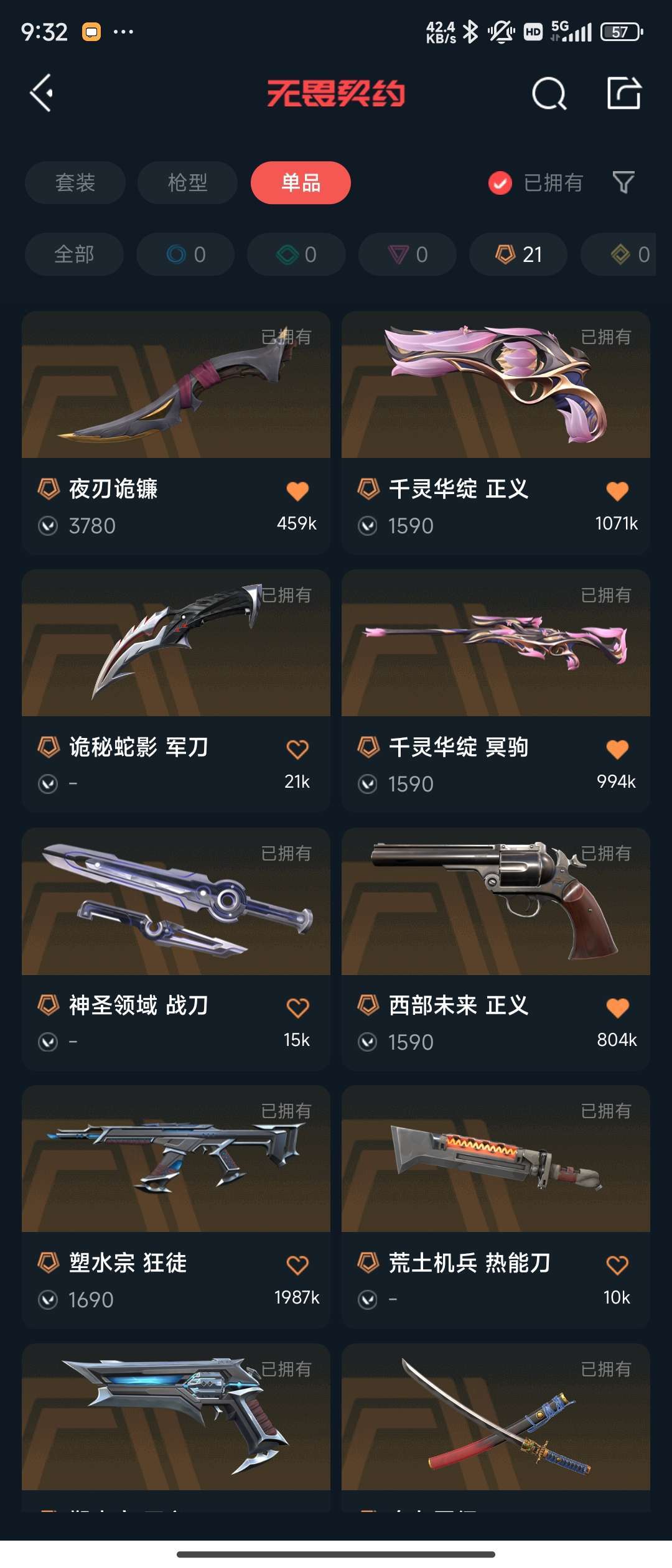Switch to the 套装 tab

[x=75, y=182]
